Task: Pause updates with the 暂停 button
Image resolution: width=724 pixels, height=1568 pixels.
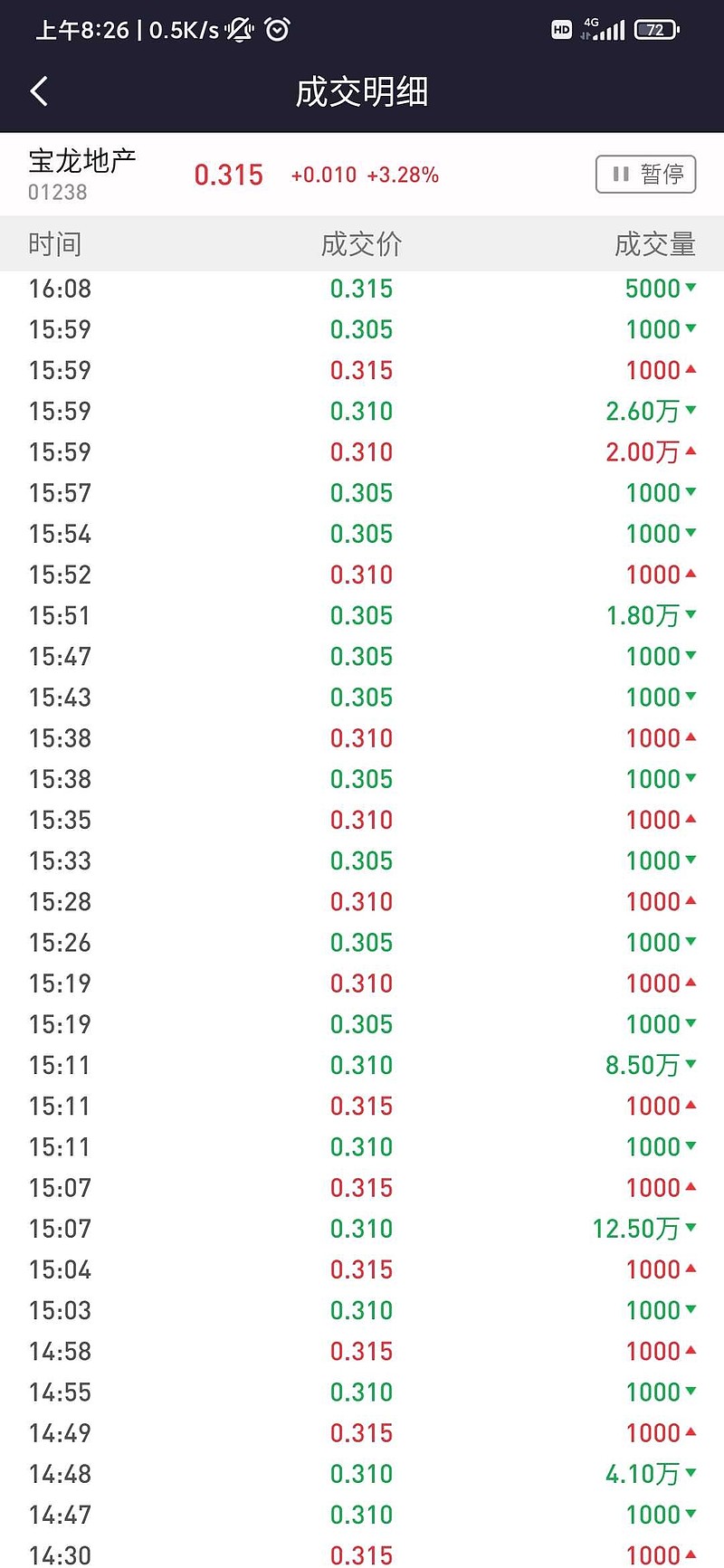Action: [645, 174]
